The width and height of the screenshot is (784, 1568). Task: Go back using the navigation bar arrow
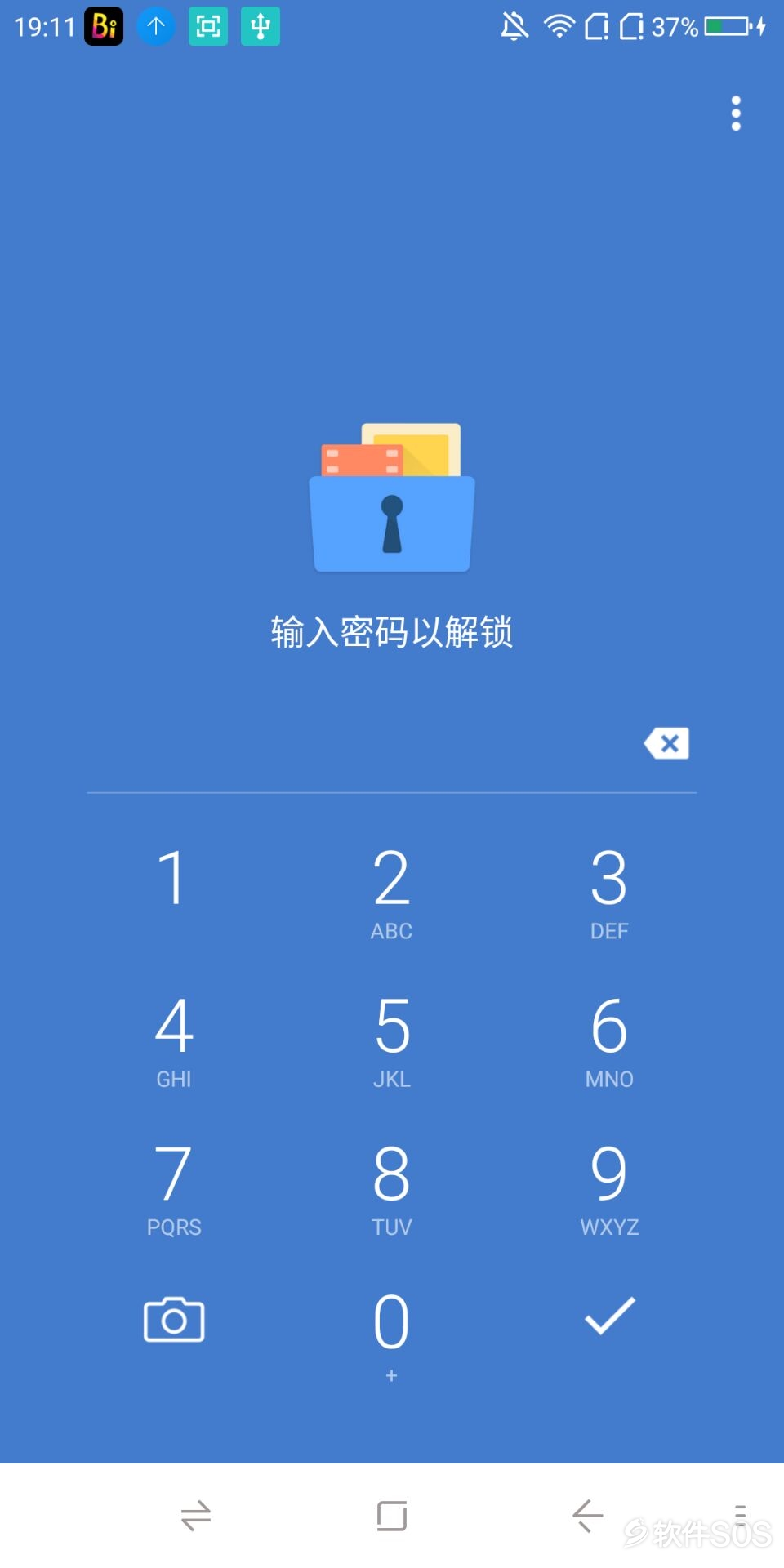coord(587,1516)
